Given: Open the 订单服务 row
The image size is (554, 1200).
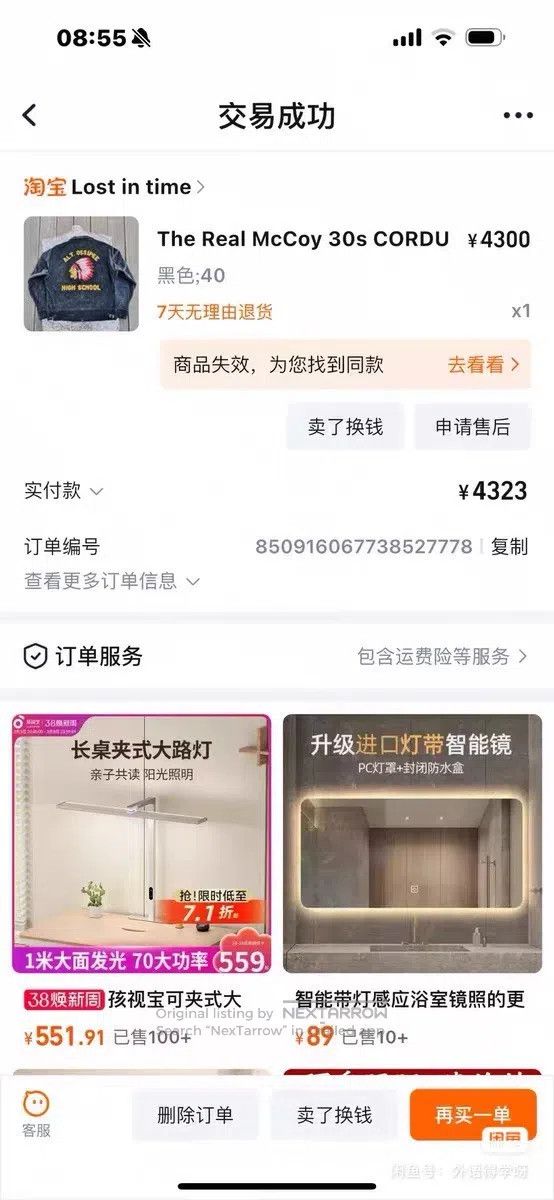Looking at the screenshot, I should (277, 656).
